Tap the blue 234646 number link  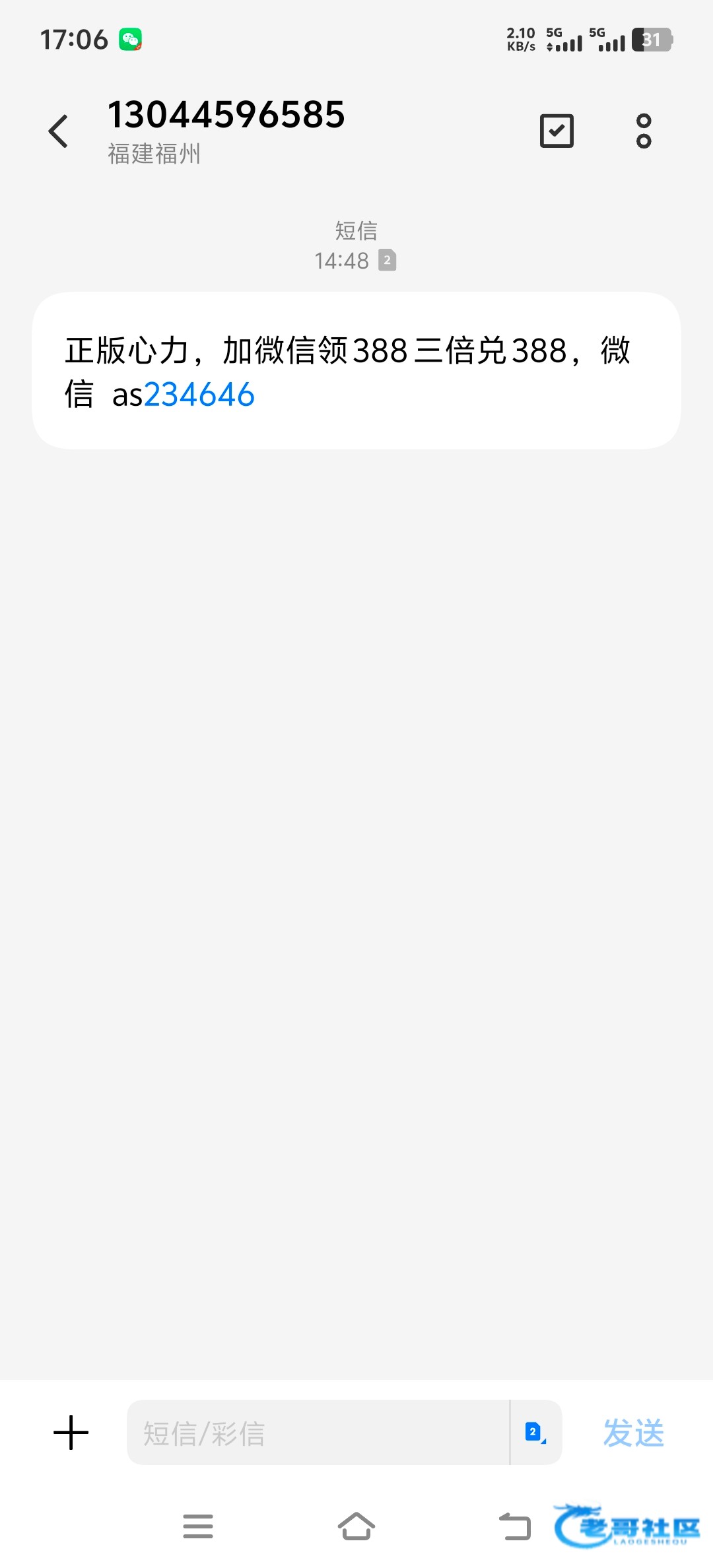pos(199,395)
